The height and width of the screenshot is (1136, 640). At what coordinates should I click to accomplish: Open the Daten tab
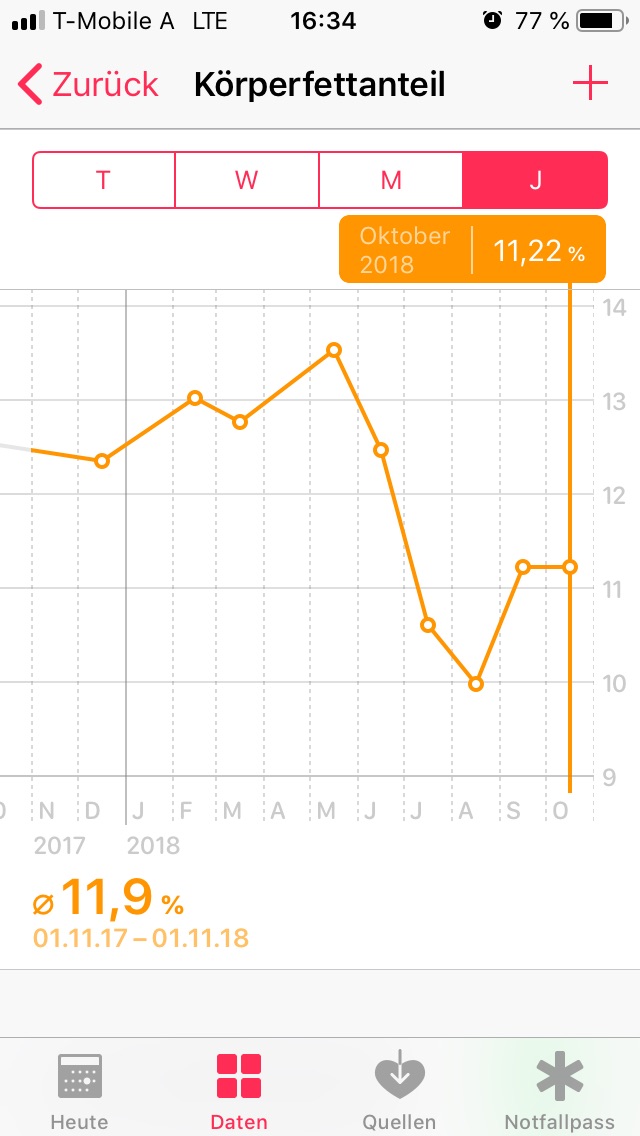[x=239, y=1090]
